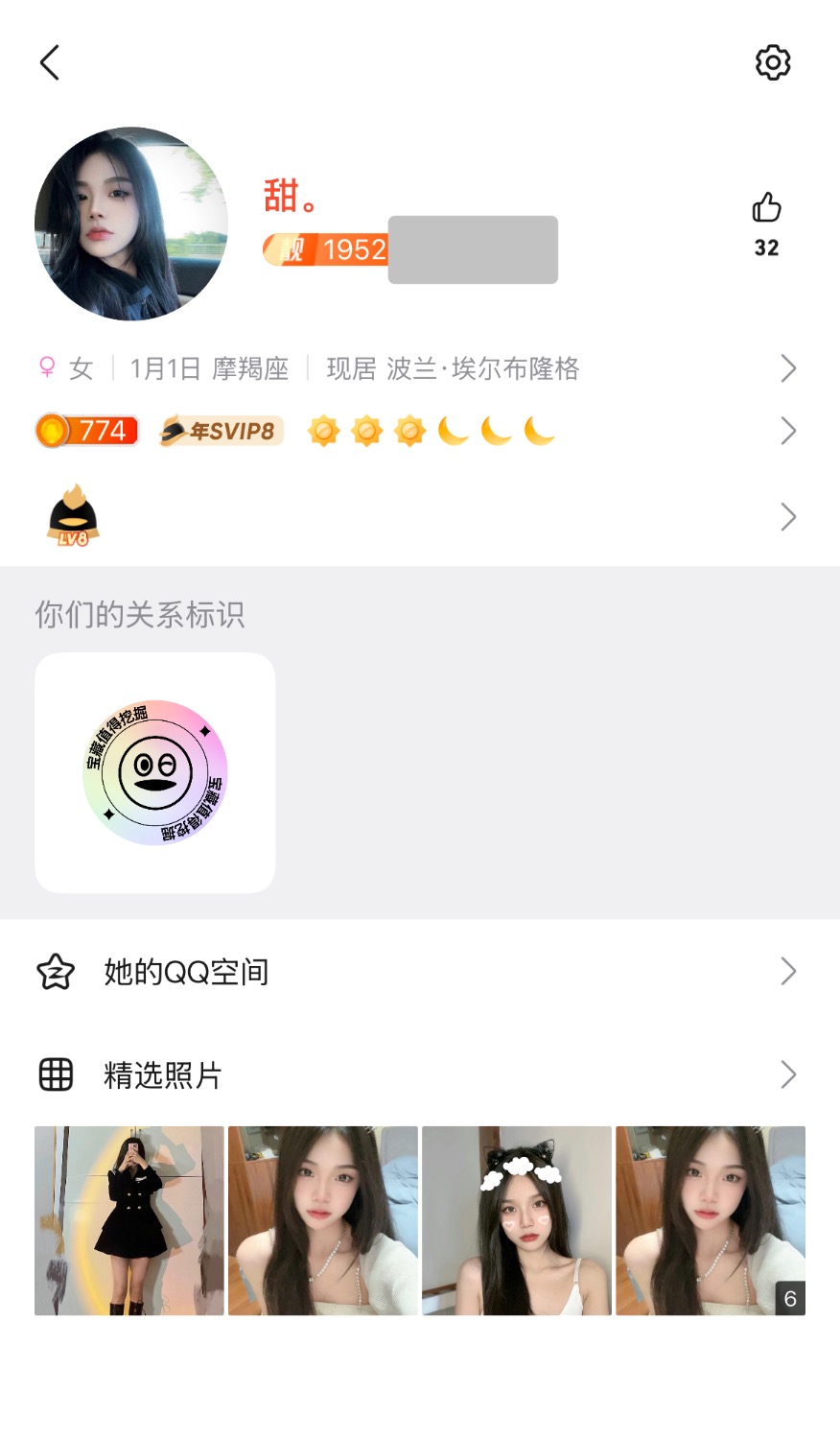The image size is (840, 1439).
Task: View the black dress mirror photo
Action: tap(129, 1220)
